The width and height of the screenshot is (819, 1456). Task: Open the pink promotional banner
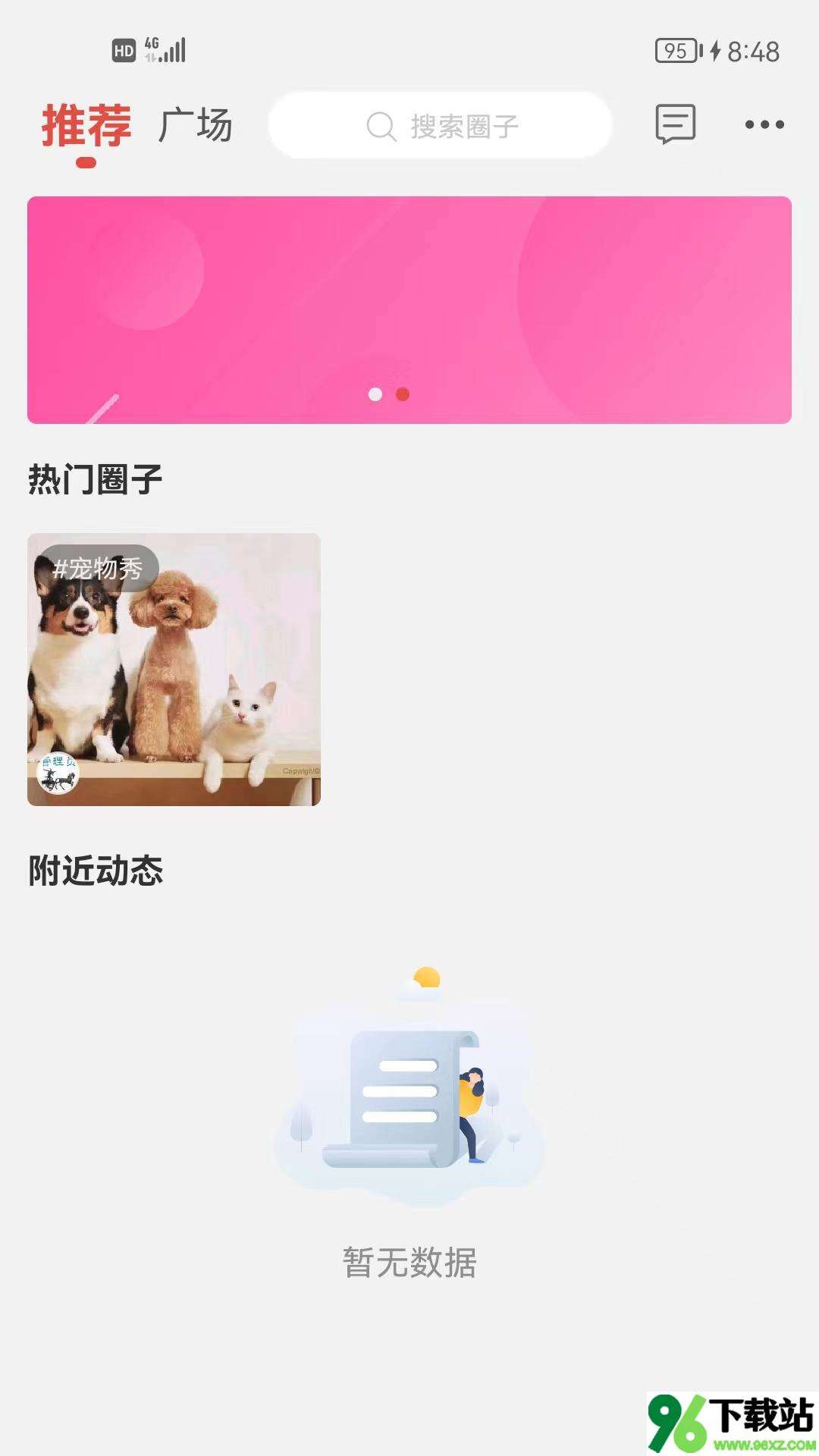click(409, 309)
